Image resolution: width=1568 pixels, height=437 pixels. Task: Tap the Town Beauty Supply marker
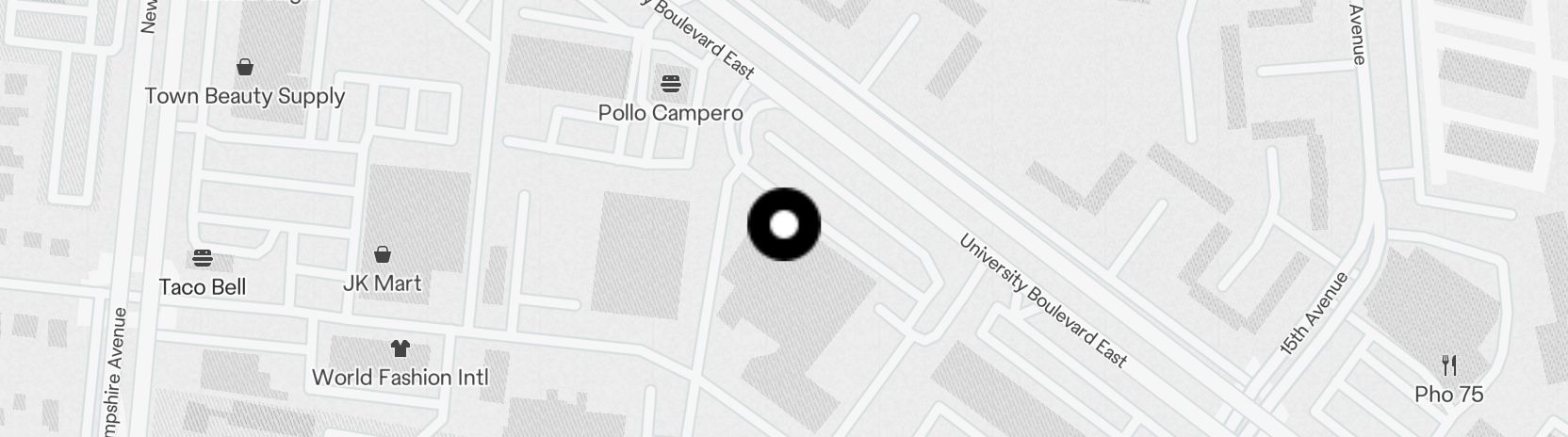tap(245, 67)
